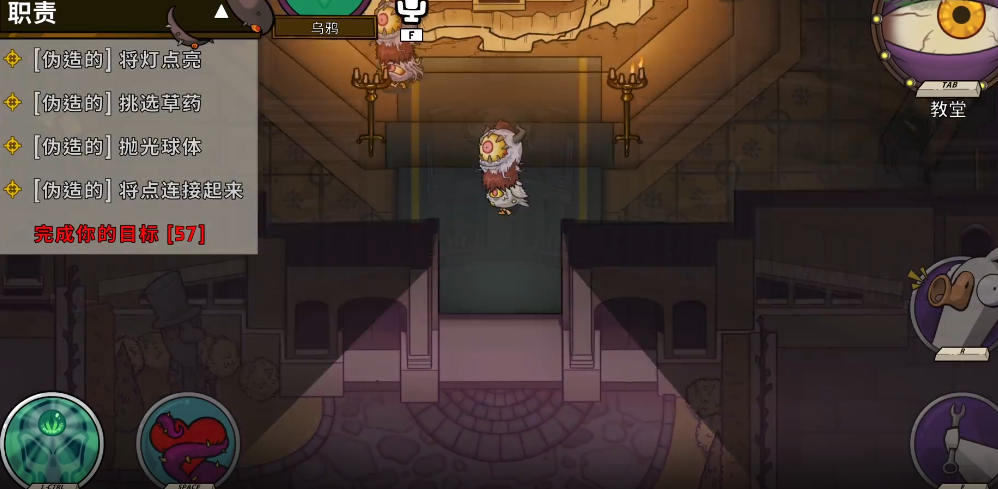Select the 将灯点亮 task entry
The image size is (998, 489).
coord(117,59)
